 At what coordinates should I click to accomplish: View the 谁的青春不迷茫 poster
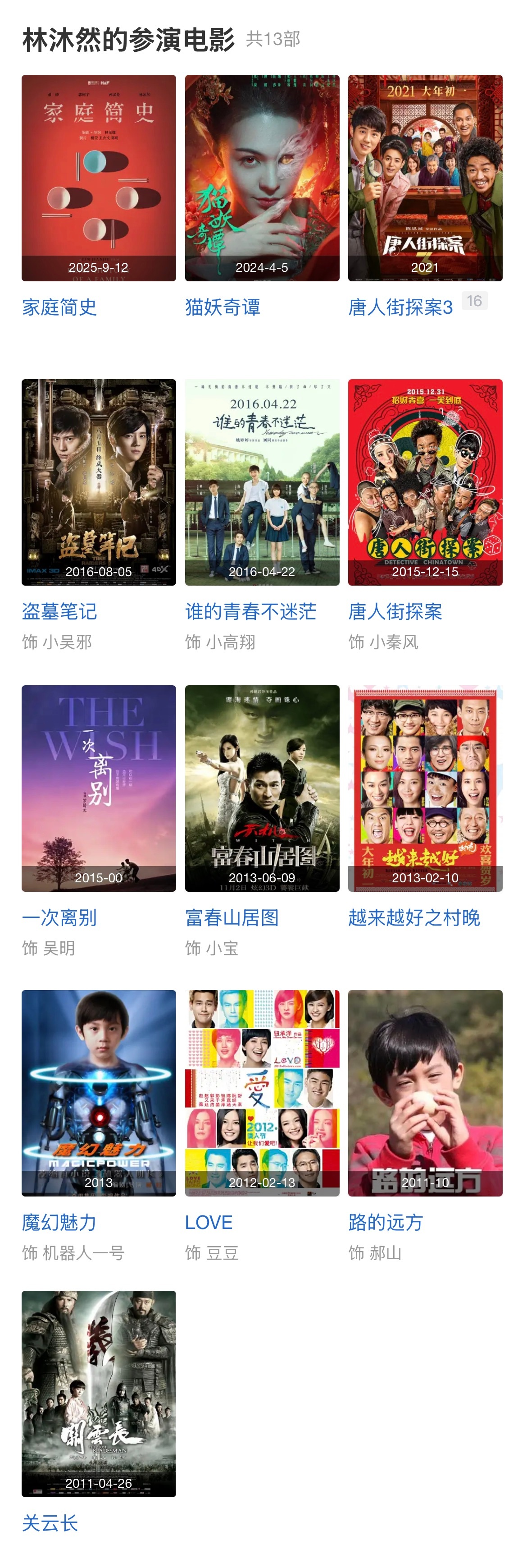(x=262, y=482)
